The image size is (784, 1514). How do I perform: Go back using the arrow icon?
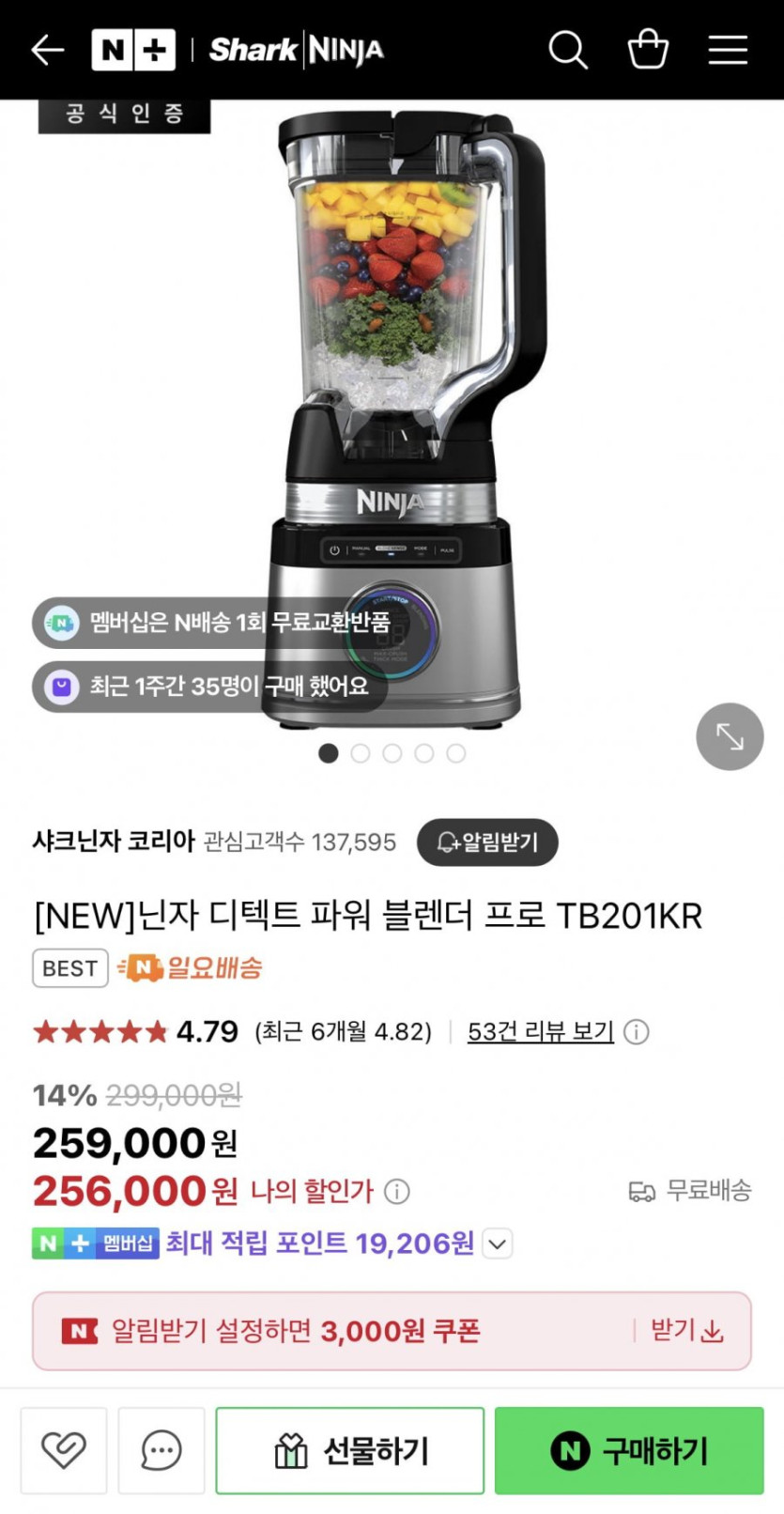click(x=47, y=50)
